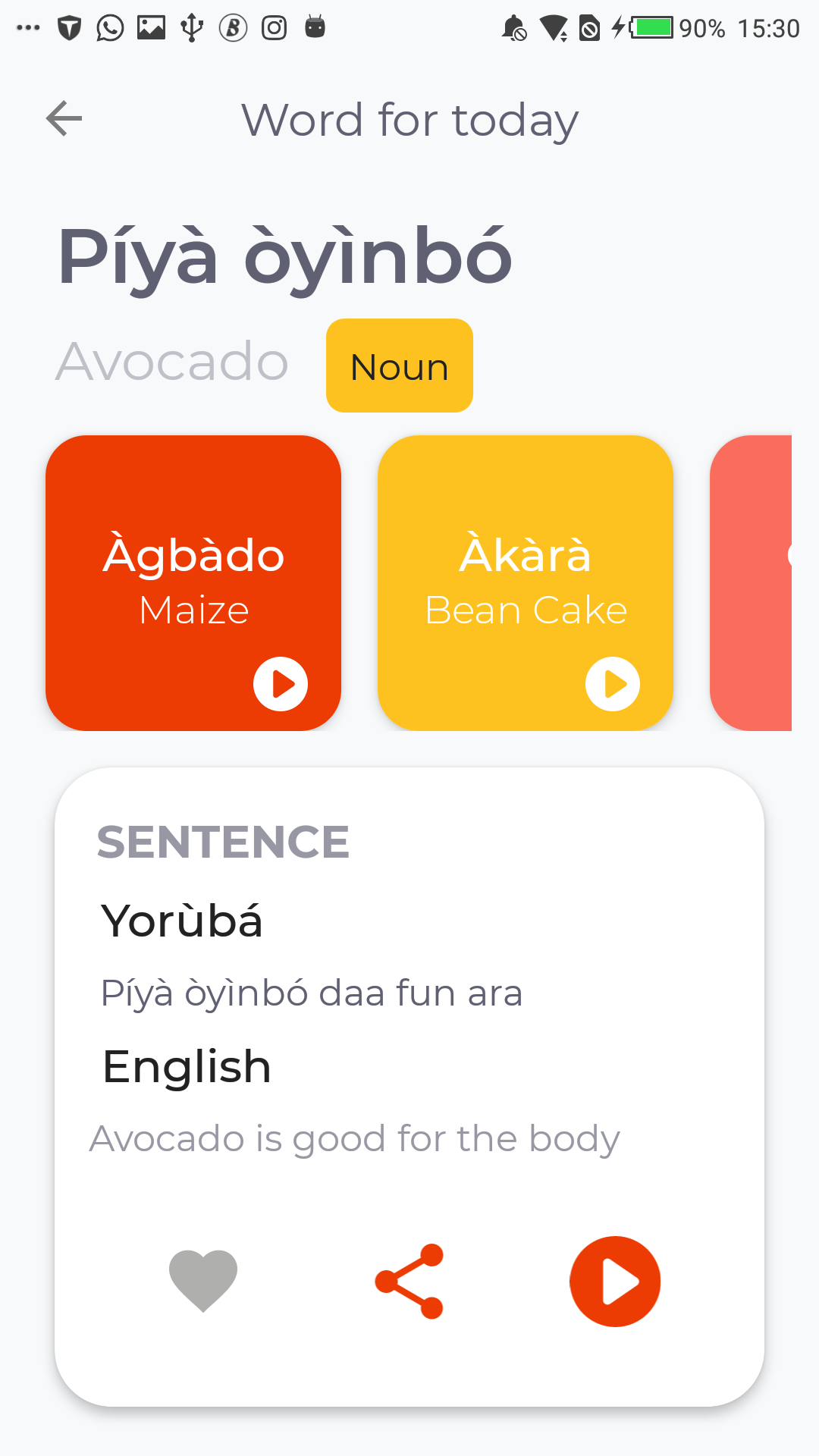Share the avocado sentence
This screenshot has height=1456, width=819.
coord(409,1282)
